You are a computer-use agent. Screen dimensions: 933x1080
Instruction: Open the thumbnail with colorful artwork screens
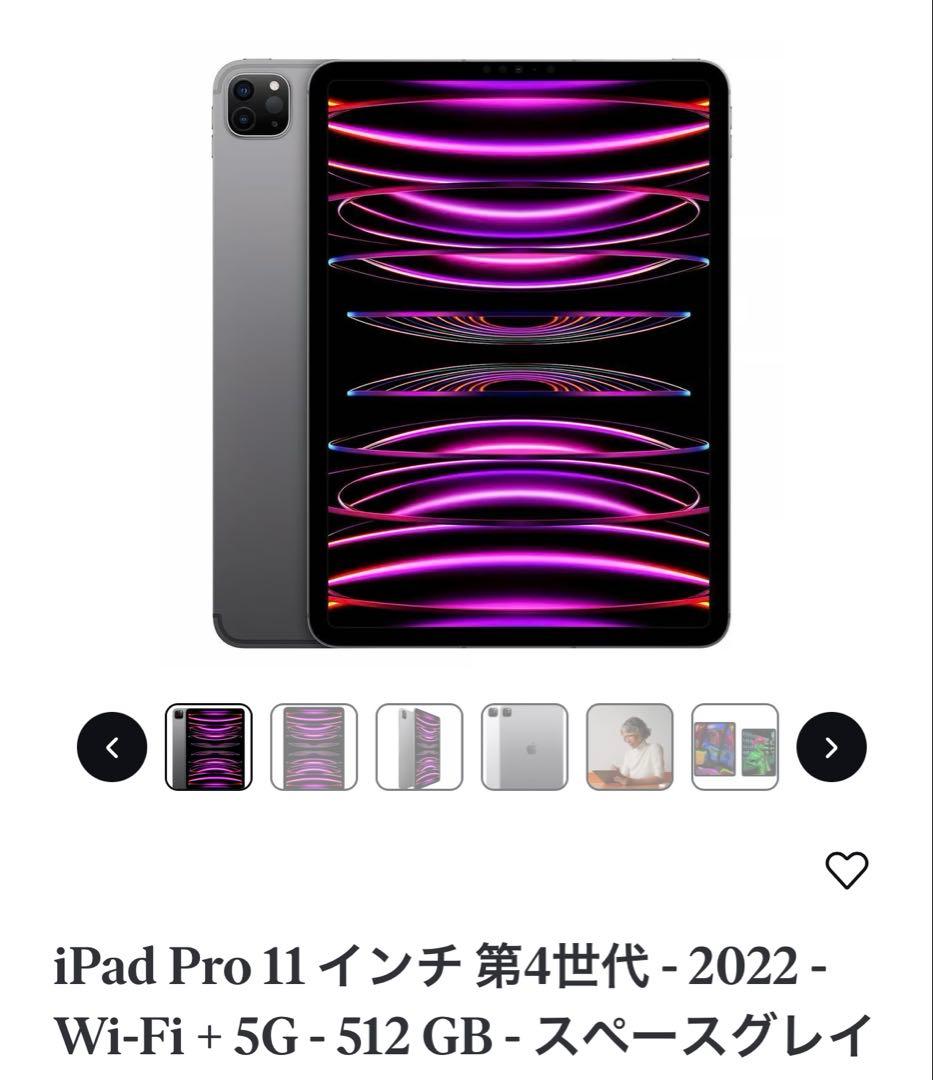click(735, 747)
